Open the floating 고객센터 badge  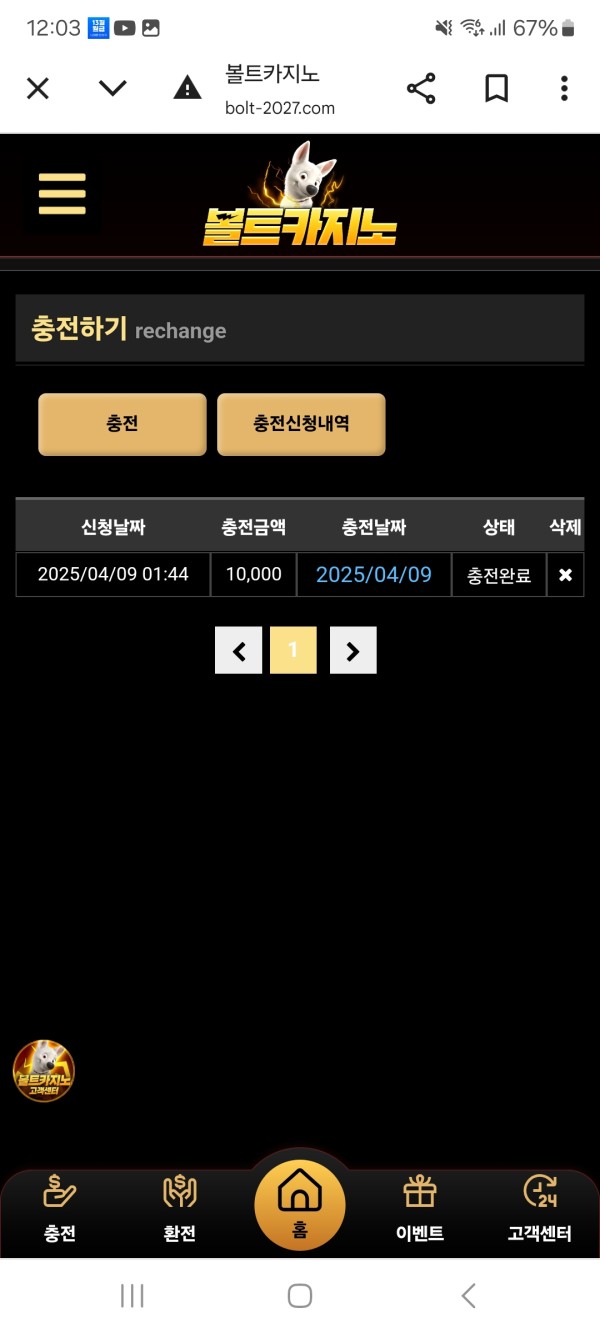coord(44,1071)
